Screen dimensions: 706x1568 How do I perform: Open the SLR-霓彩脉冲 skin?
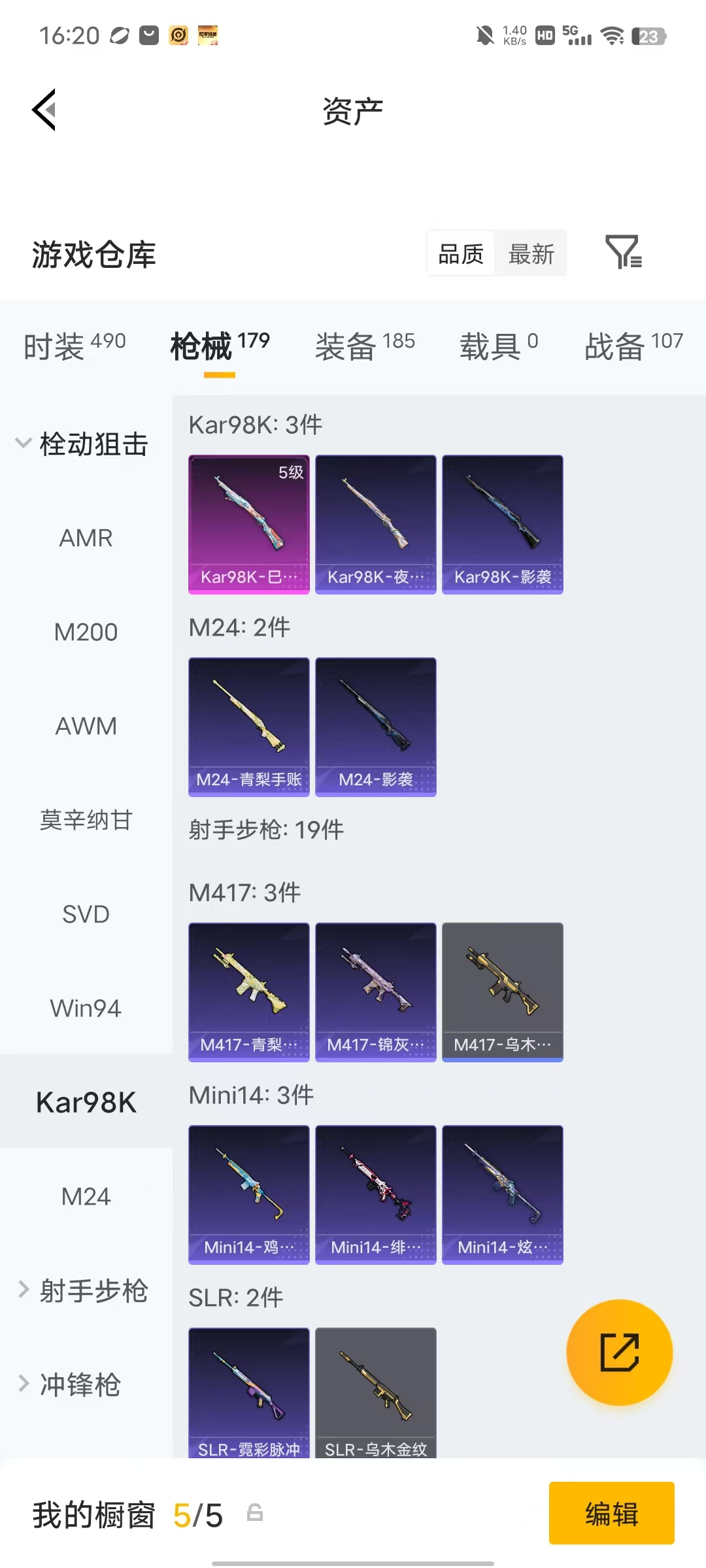[249, 1393]
